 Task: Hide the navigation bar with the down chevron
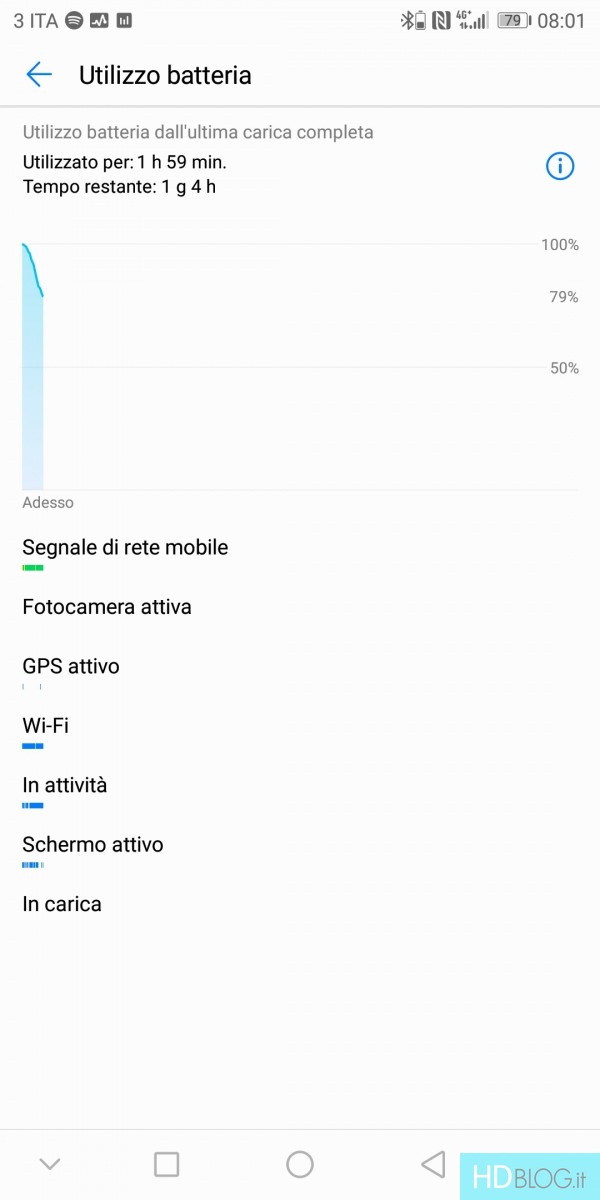point(49,1163)
